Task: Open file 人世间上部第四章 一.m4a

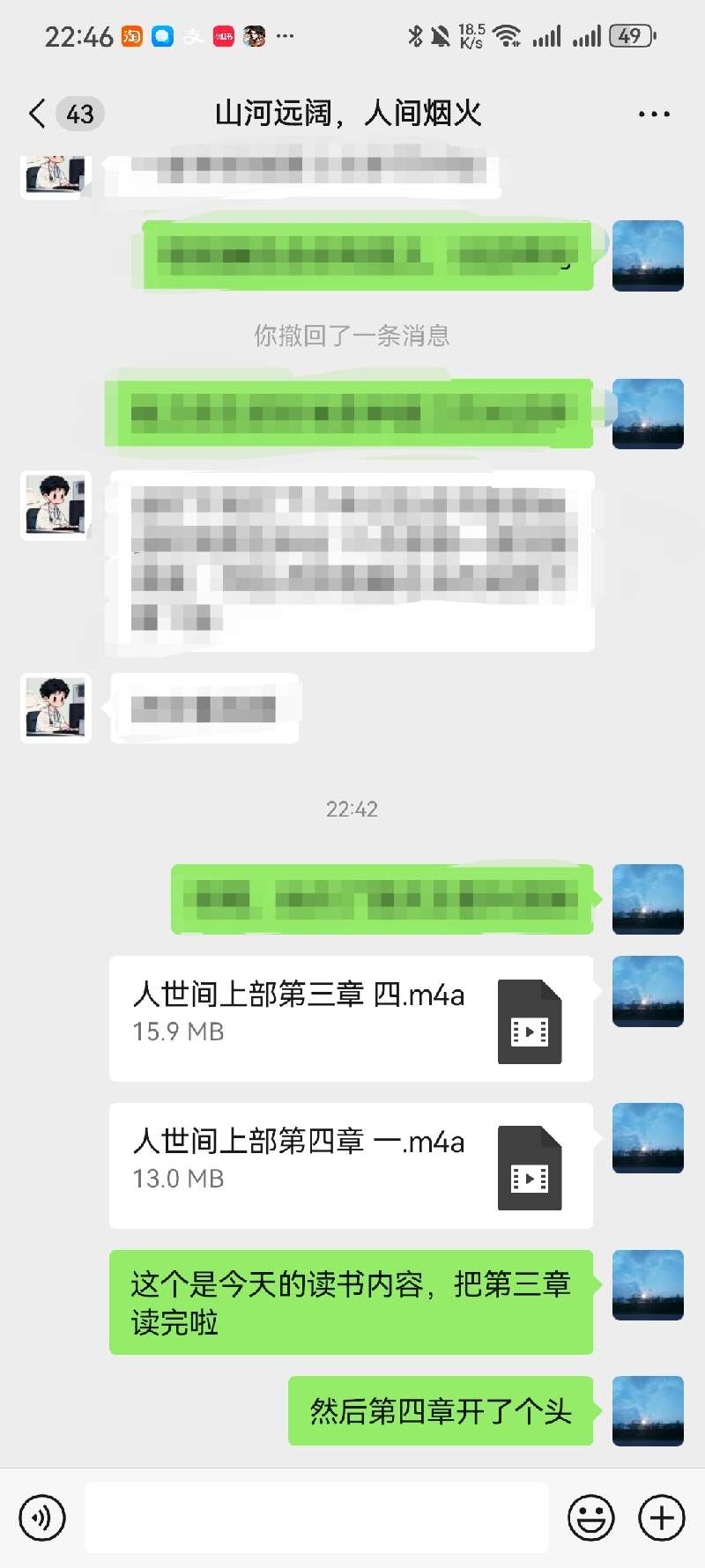Action: pos(351,1165)
